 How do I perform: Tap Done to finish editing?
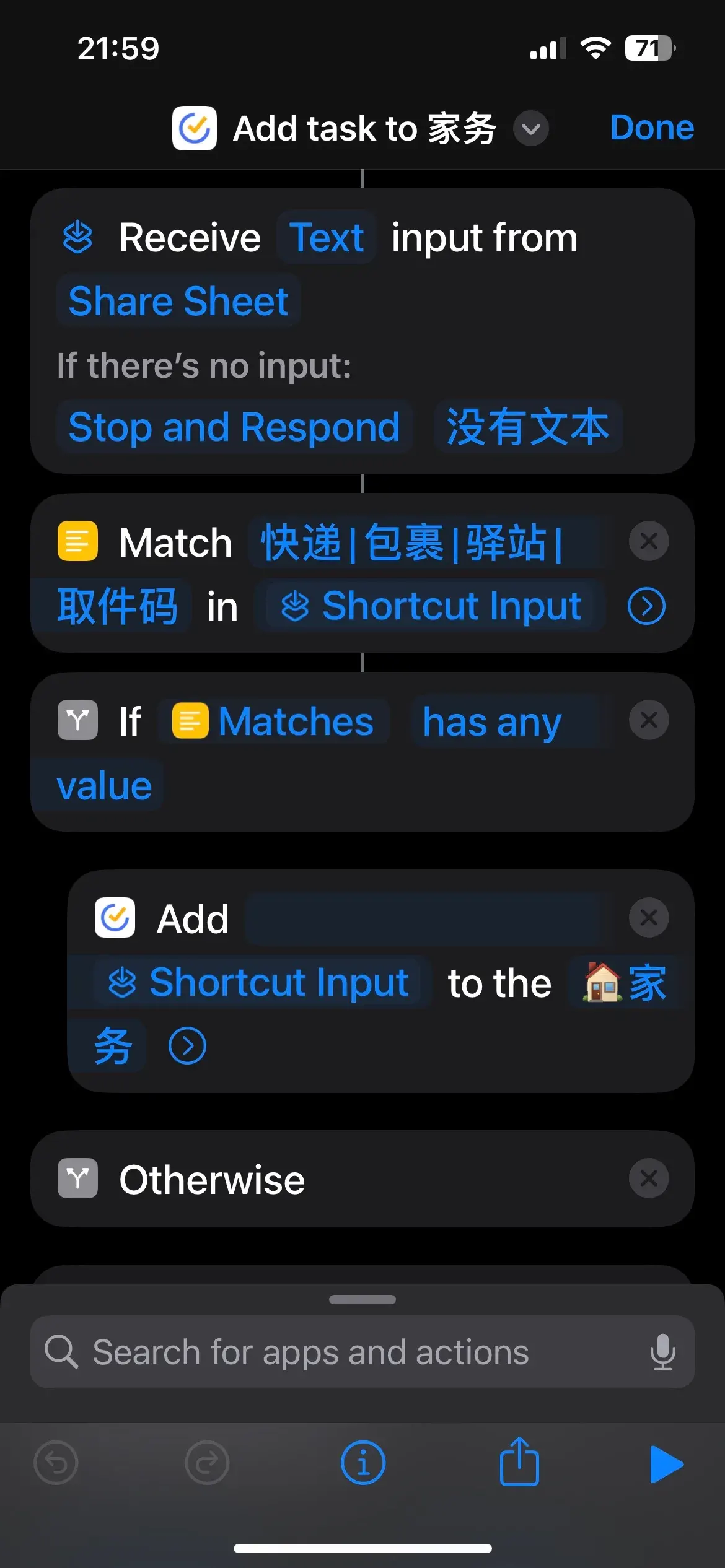coord(652,128)
